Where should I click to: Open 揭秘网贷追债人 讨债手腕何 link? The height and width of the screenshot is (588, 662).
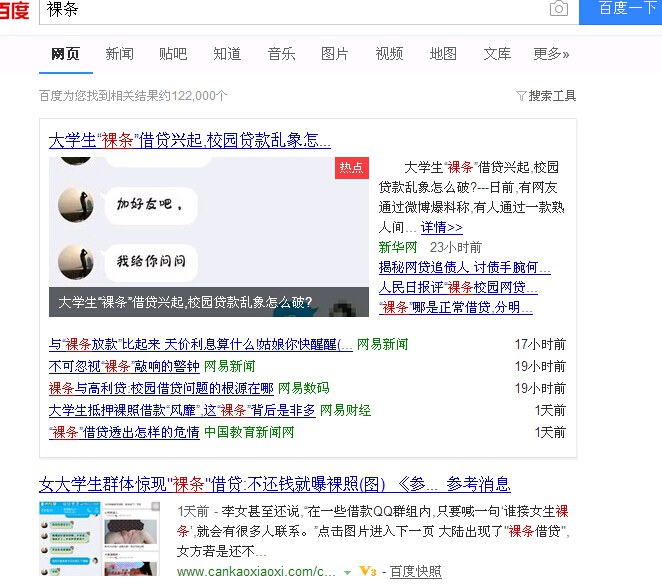click(464, 268)
